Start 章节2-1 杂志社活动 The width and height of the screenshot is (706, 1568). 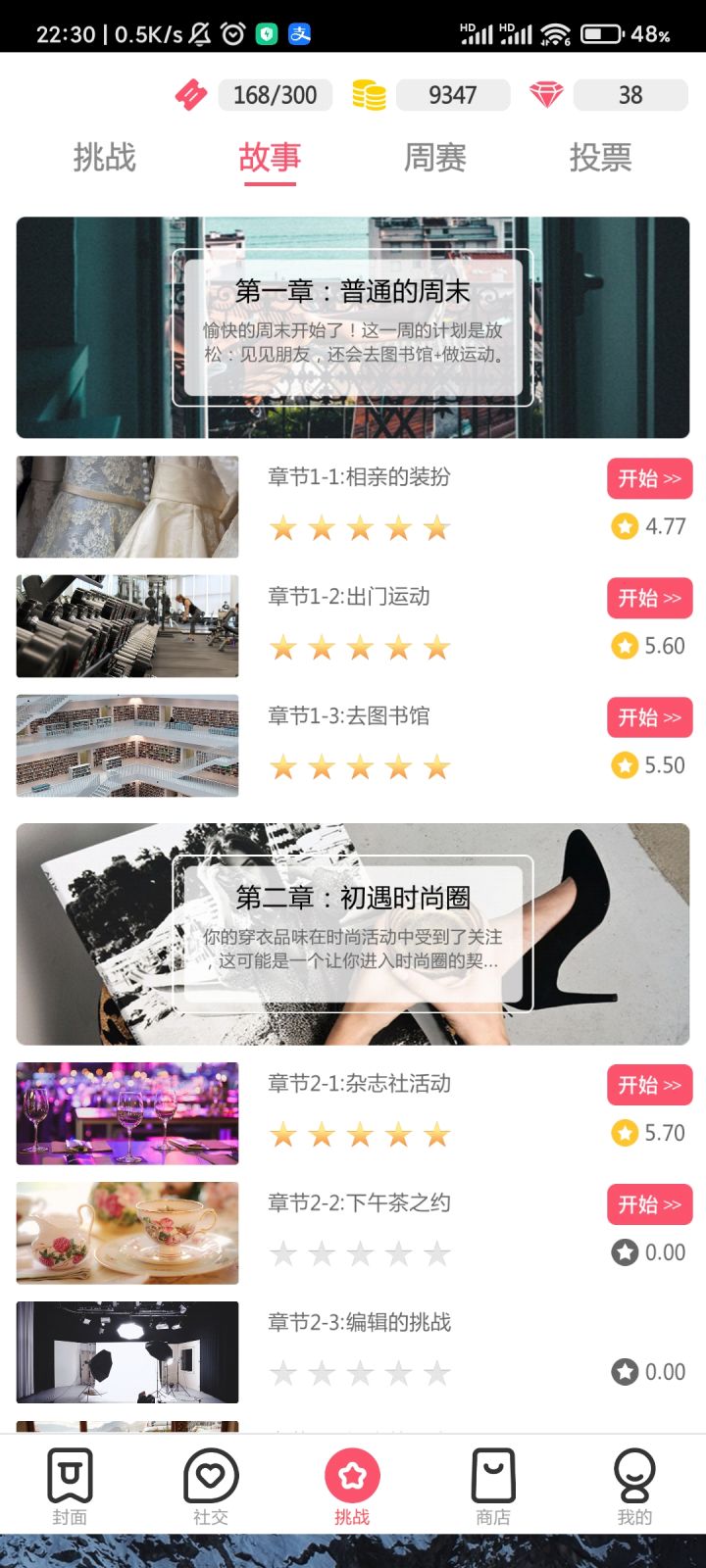coord(649,1085)
